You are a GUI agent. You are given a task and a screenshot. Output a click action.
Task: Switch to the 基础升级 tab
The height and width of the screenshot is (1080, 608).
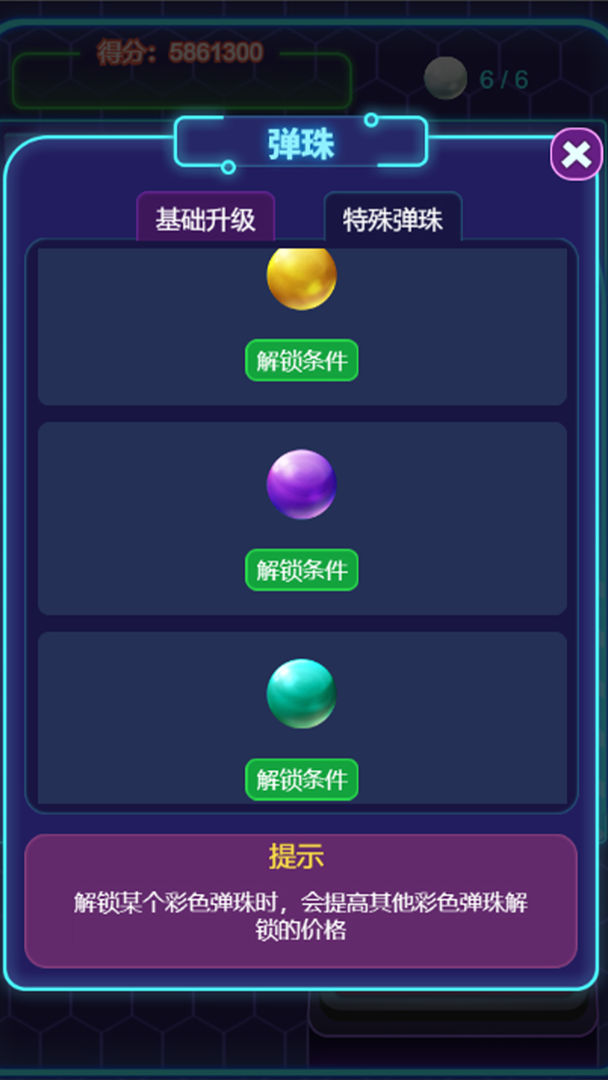click(205, 219)
